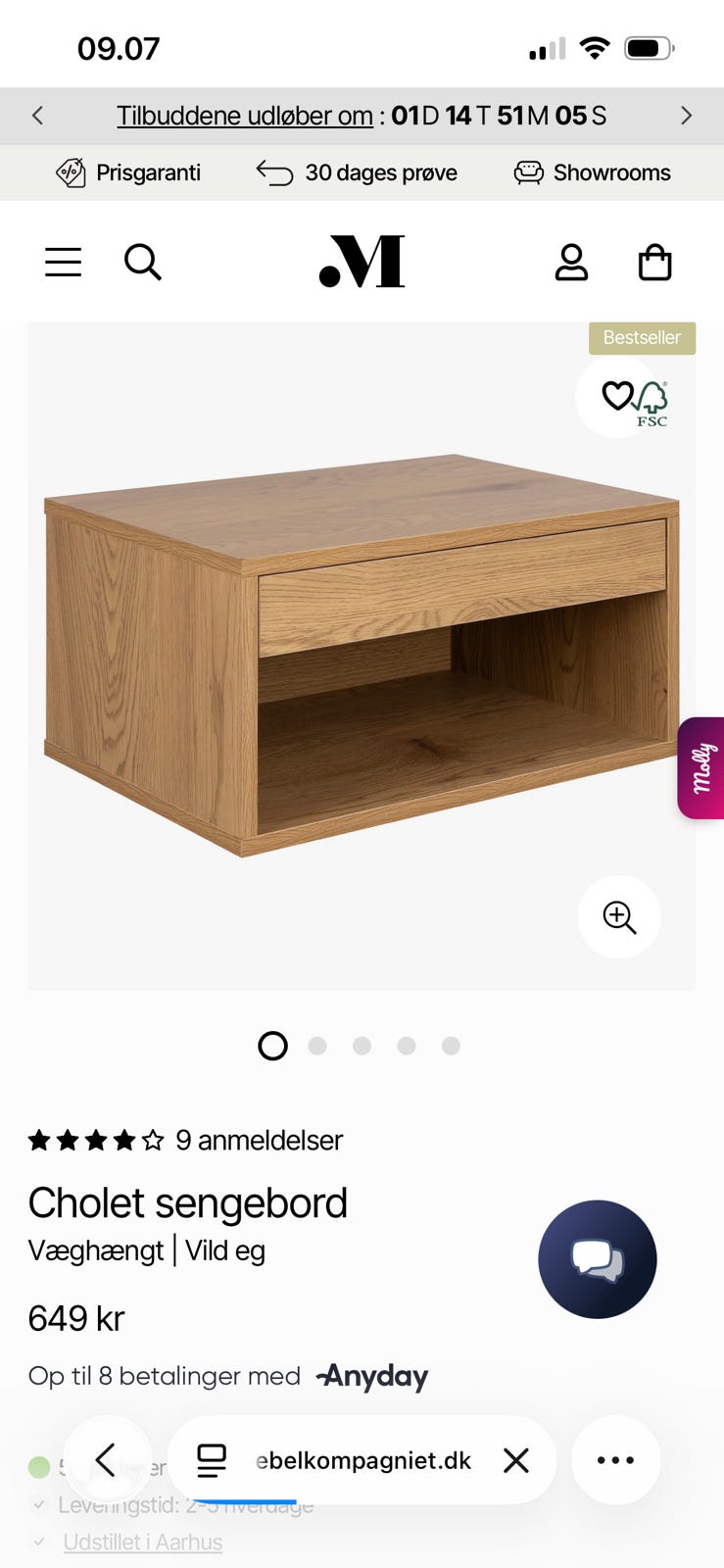Stop loading the page

516,1460
